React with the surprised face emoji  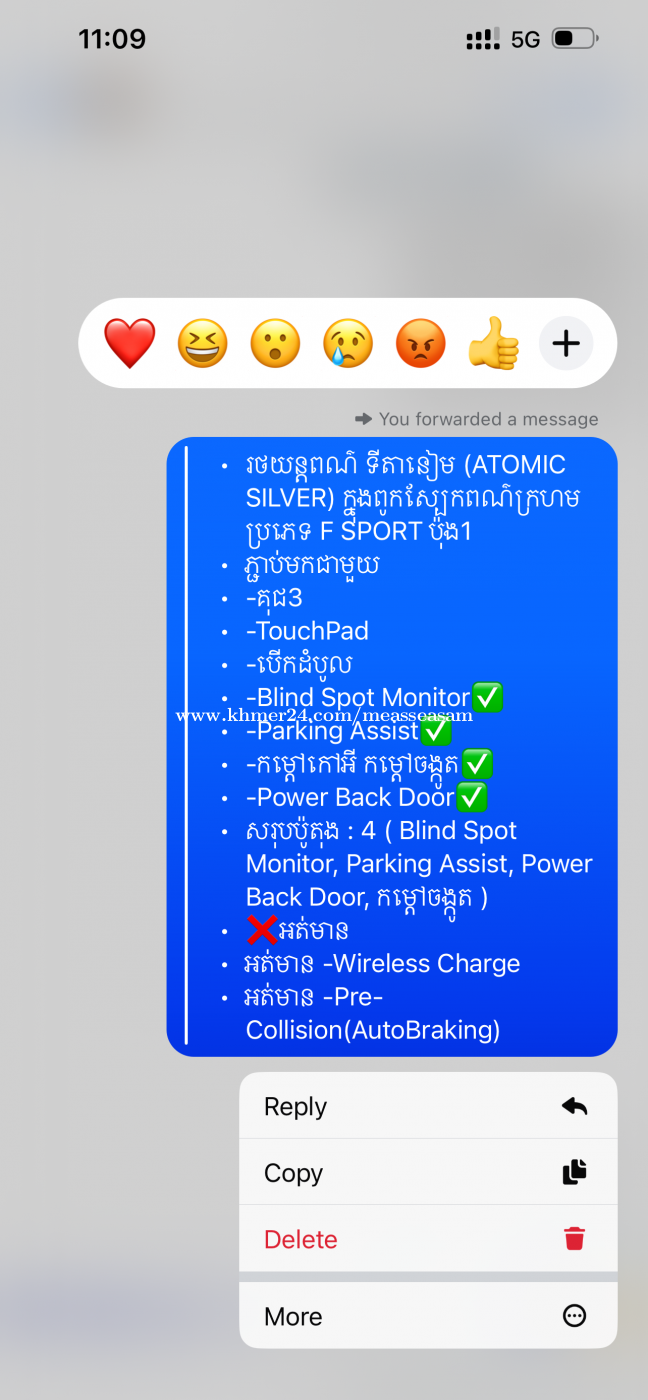275,344
